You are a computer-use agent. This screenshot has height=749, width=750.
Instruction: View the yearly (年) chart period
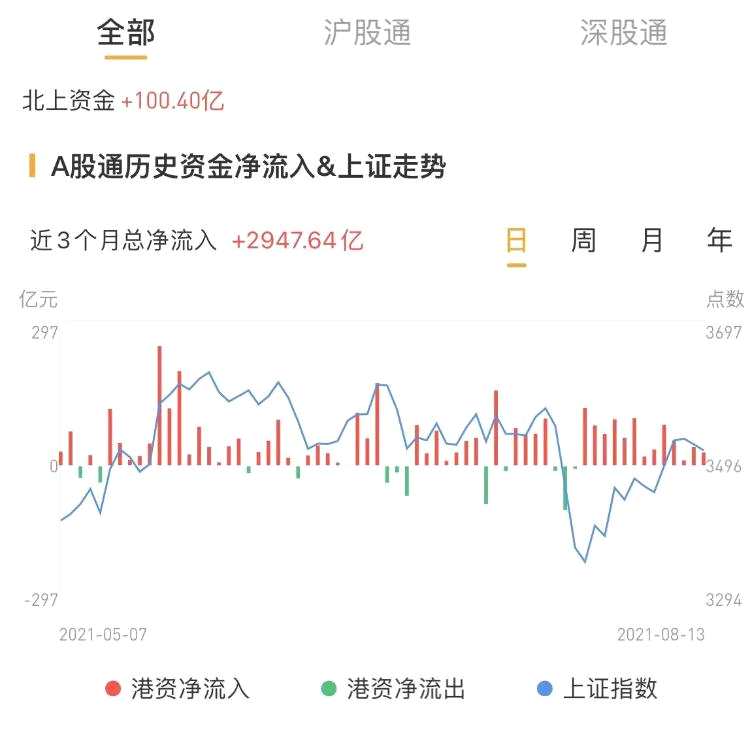click(x=720, y=241)
